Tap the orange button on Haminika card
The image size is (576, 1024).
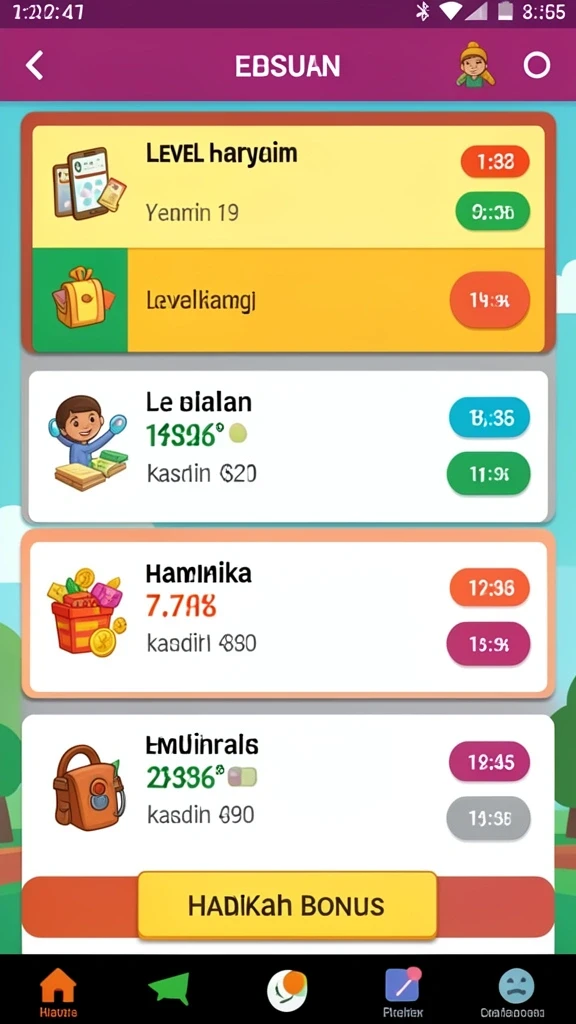point(490,588)
